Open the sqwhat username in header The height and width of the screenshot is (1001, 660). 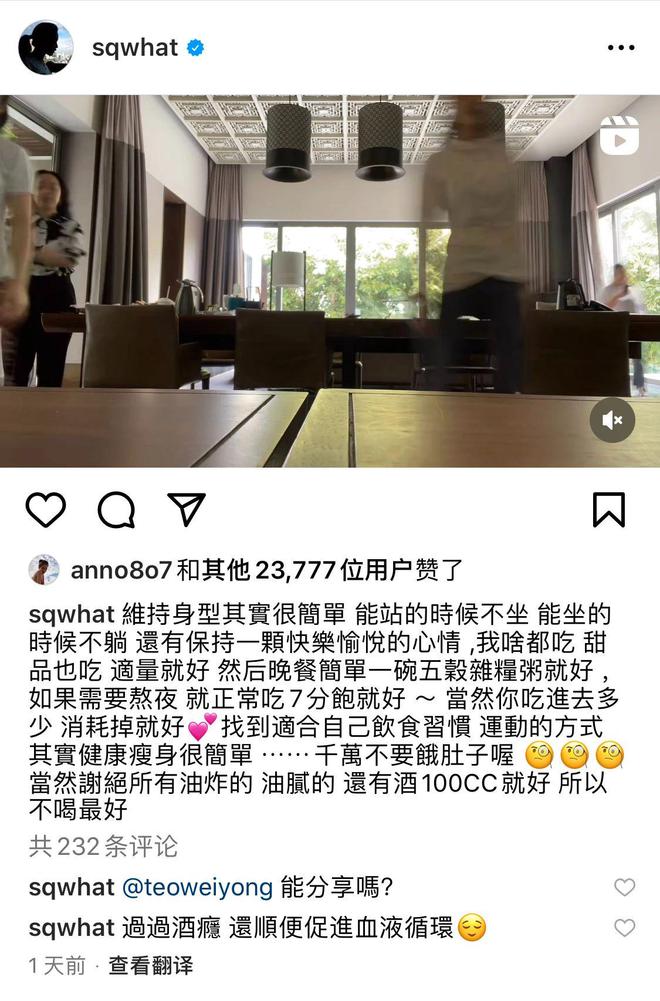tap(134, 47)
